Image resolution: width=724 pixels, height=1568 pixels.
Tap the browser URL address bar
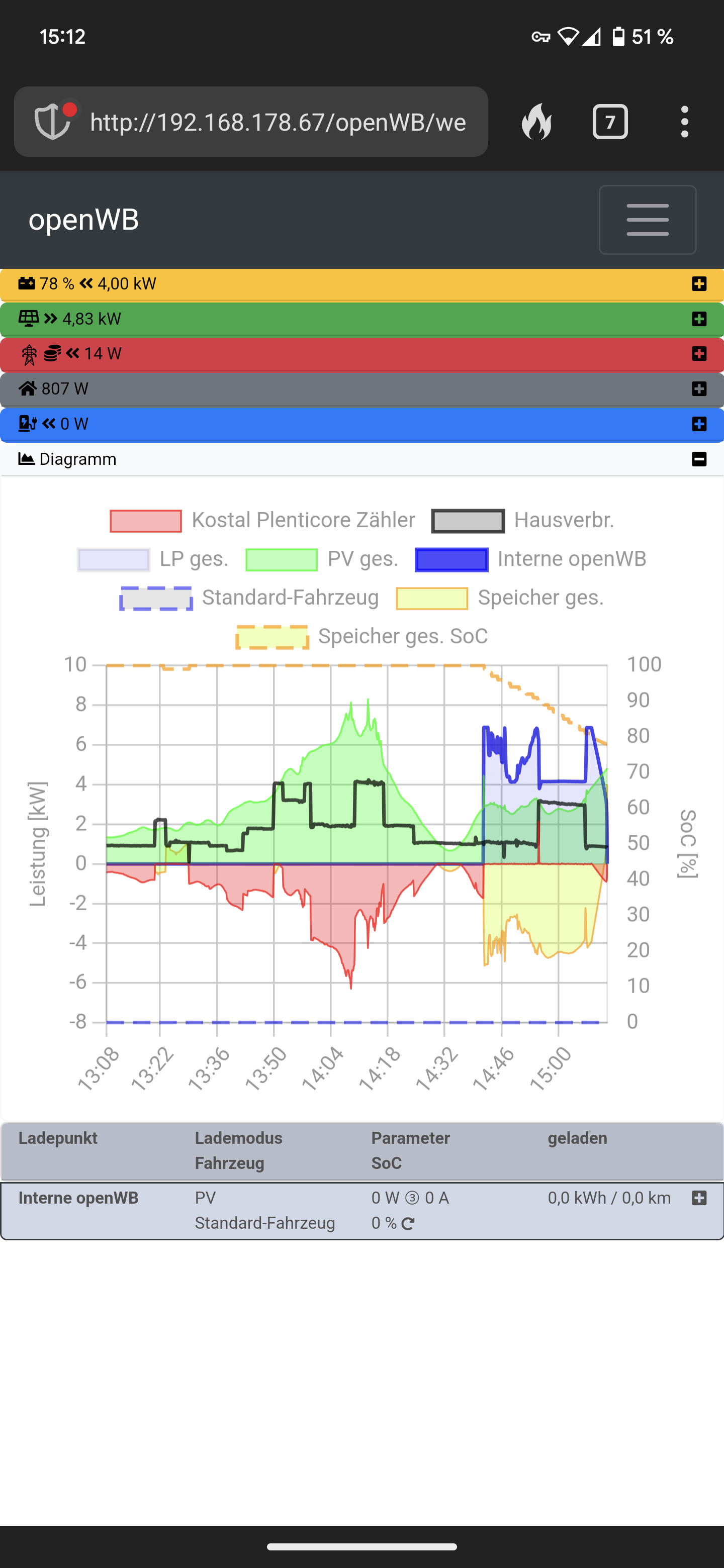click(278, 122)
